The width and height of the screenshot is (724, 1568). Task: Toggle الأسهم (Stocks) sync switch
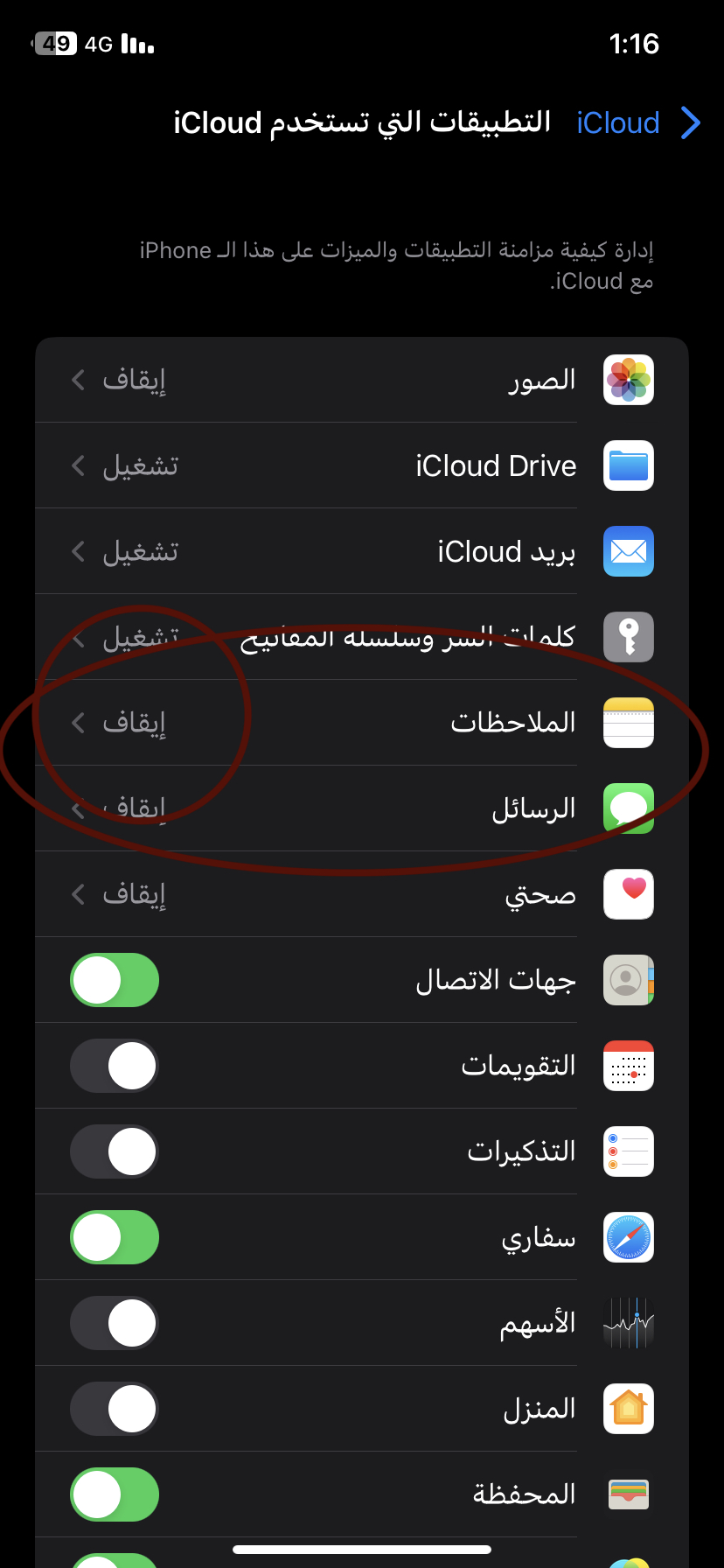[115, 1323]
